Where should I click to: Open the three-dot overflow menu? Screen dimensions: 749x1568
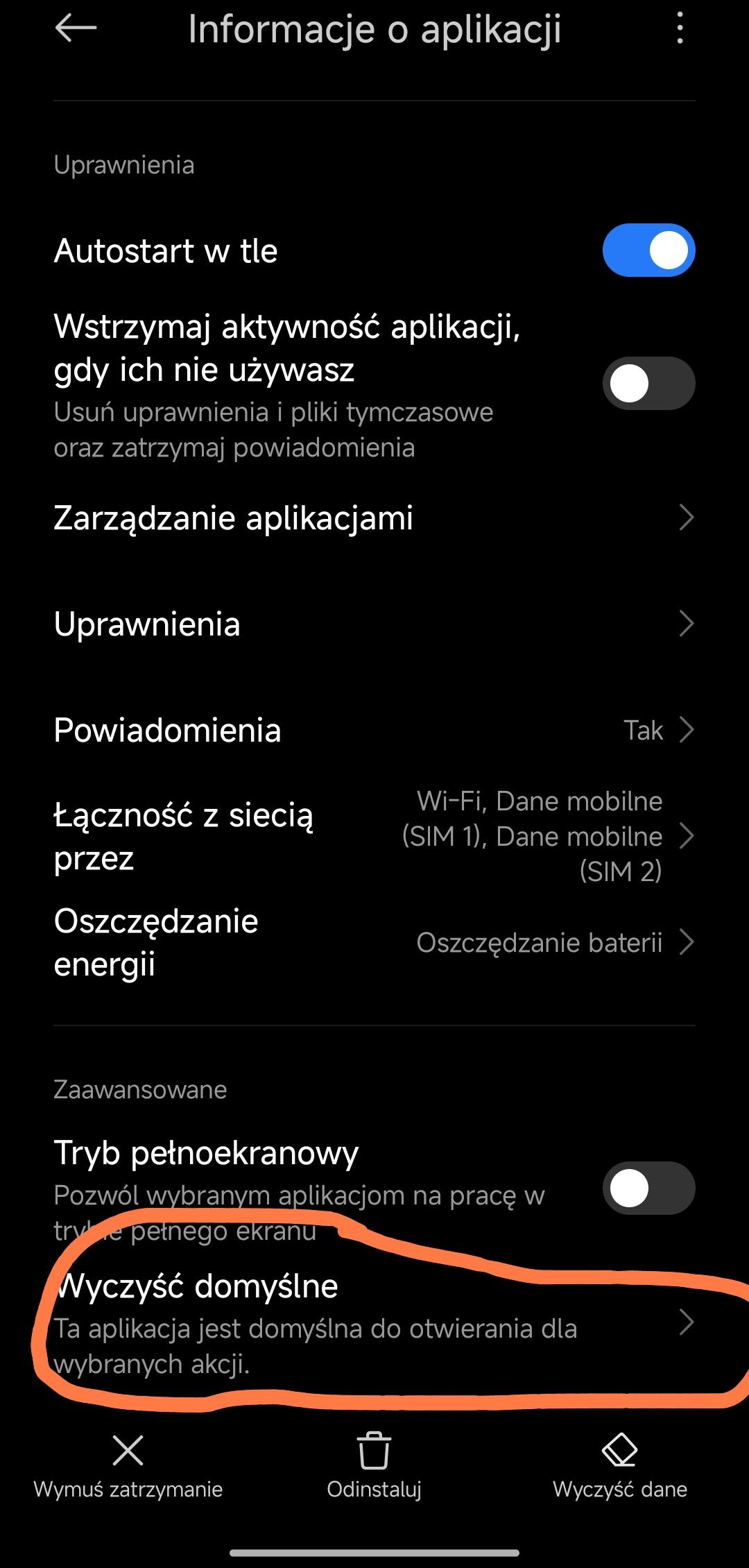pos(680,29)
